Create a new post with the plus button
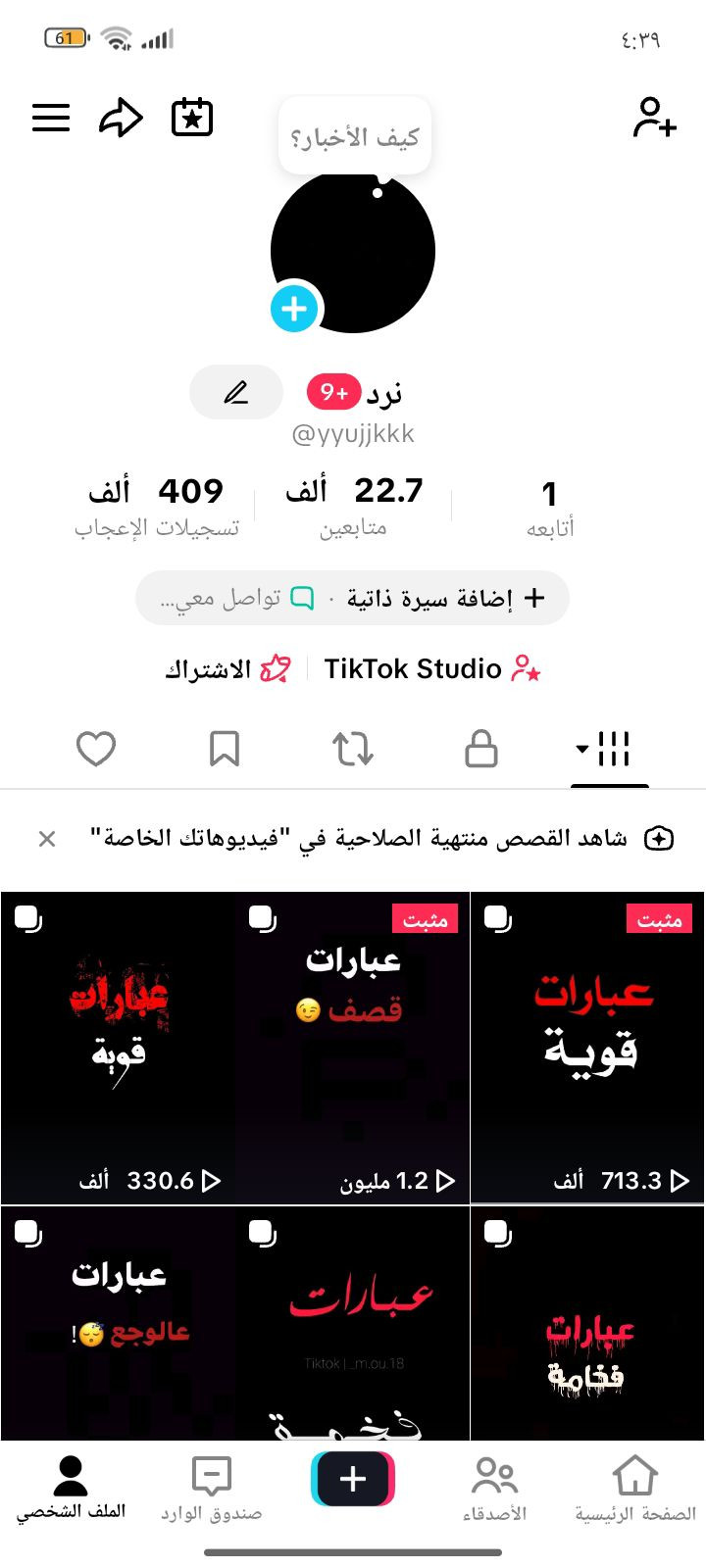This screenshot has height=1568, width=706. tap(353, 1479)
